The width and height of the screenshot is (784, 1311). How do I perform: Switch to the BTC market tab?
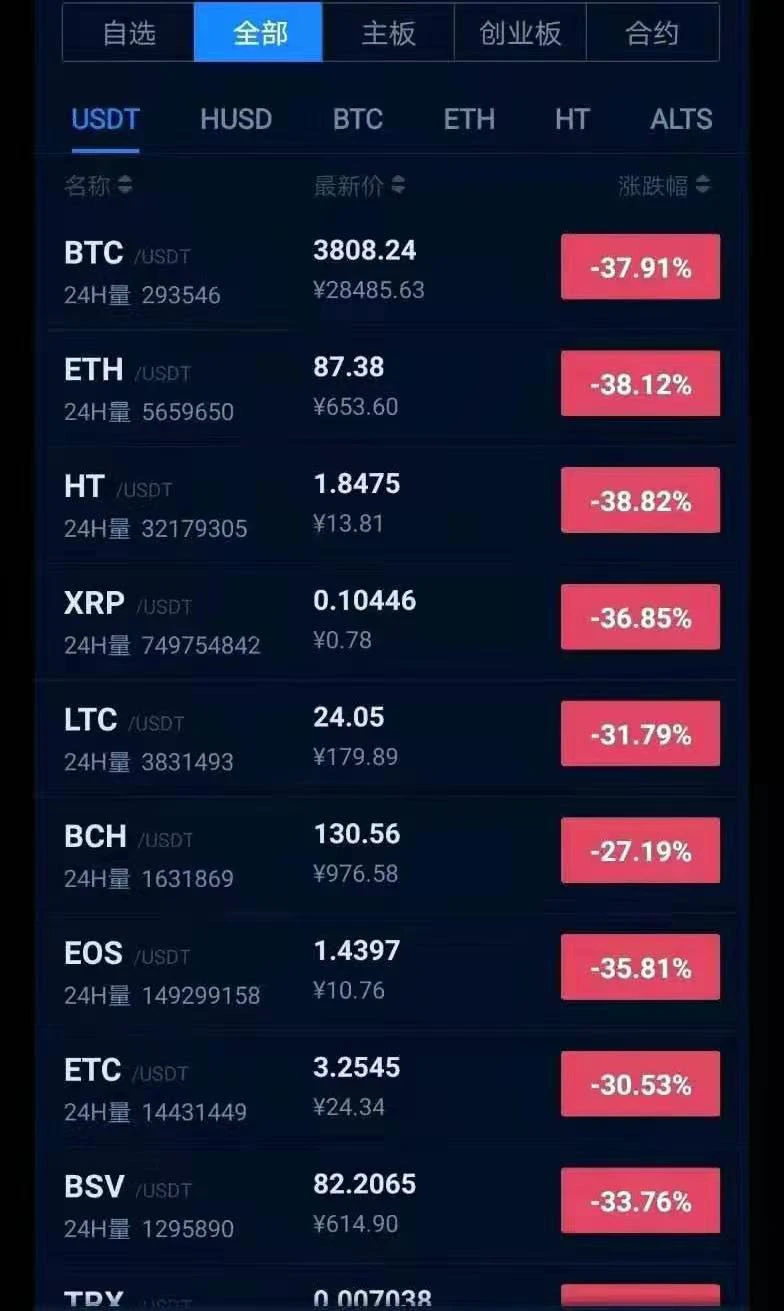358,120
